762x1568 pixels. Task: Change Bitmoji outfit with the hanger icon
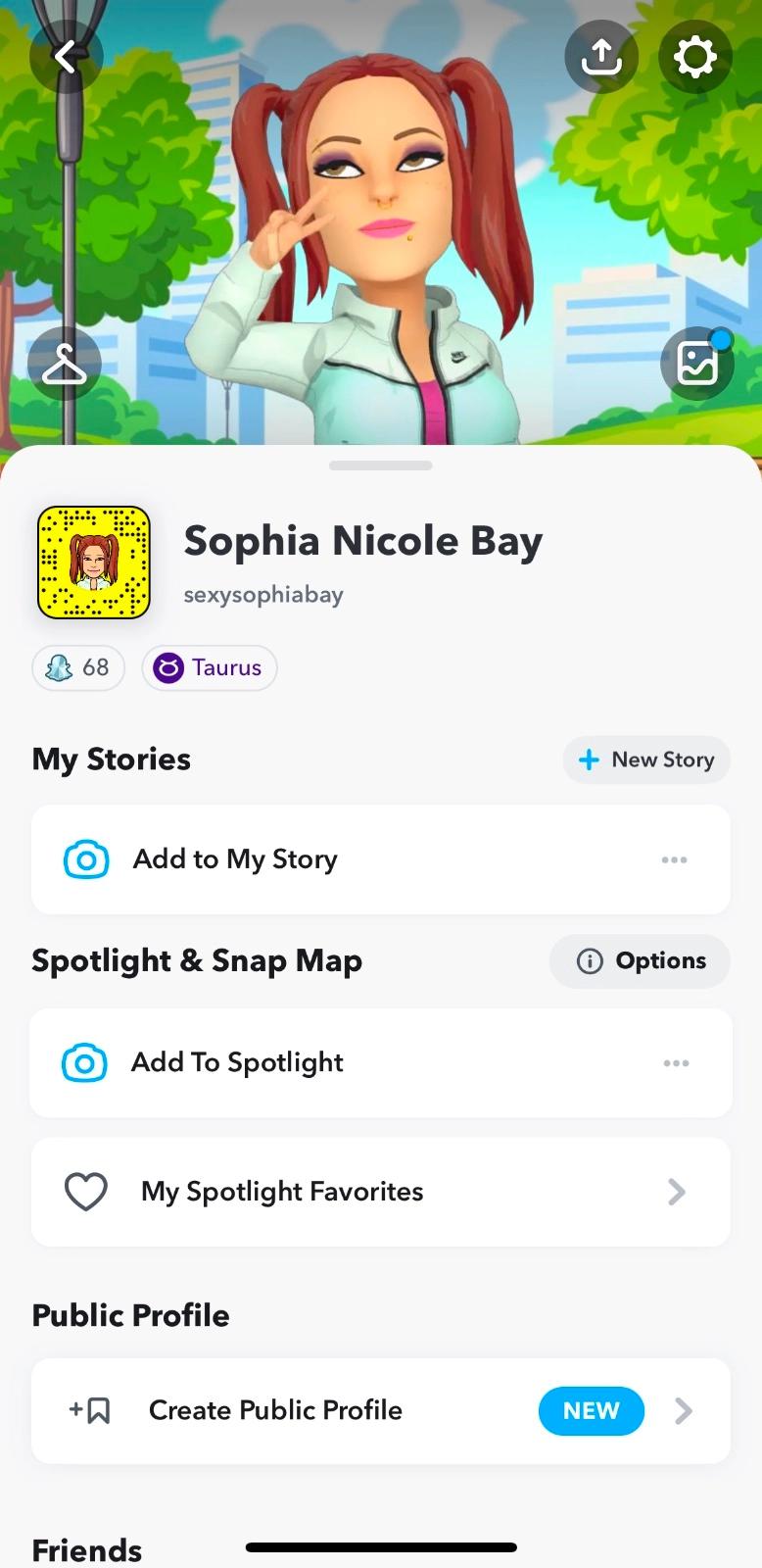(x=65, y=364)
